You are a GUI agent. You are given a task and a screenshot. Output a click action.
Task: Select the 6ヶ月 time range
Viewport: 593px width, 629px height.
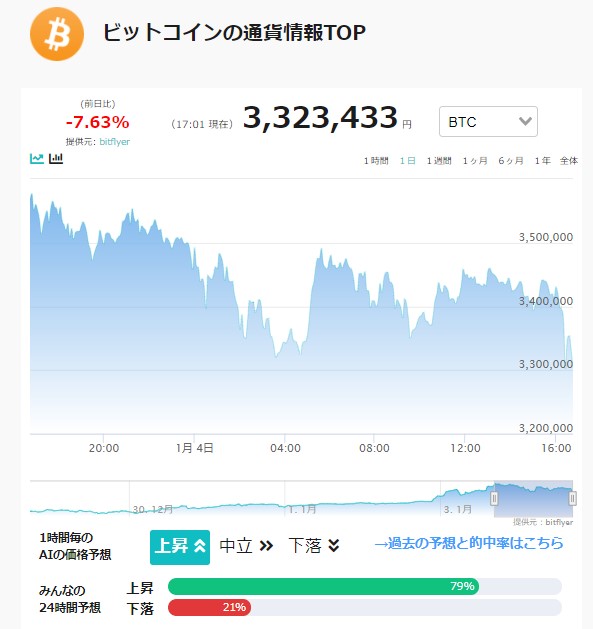511,161
